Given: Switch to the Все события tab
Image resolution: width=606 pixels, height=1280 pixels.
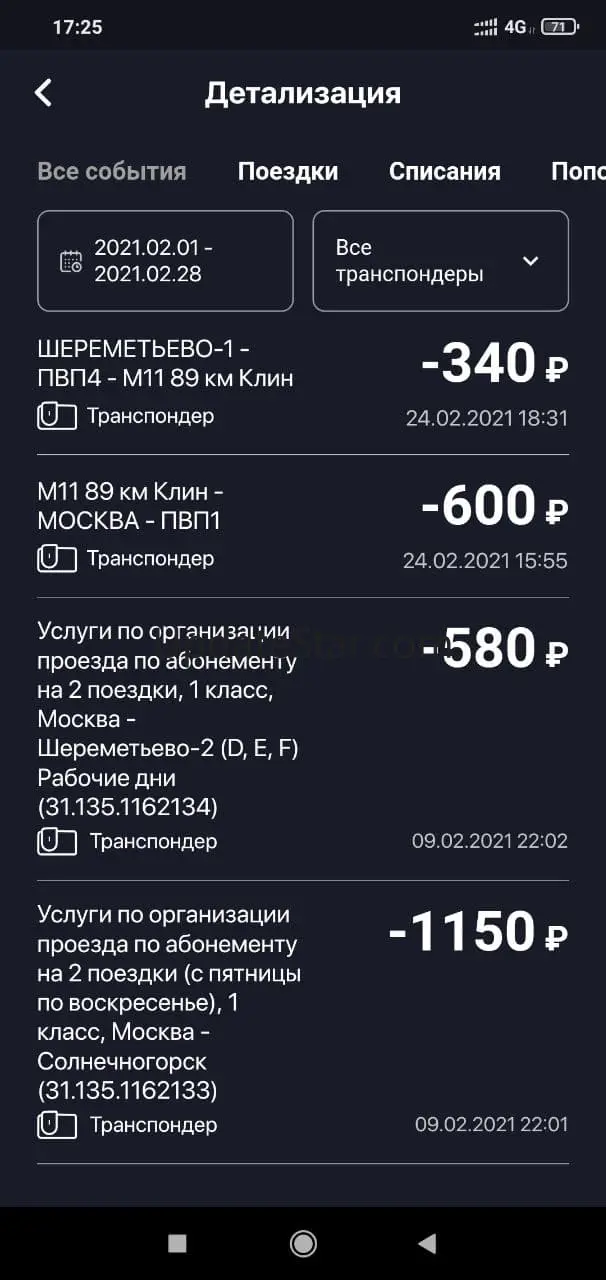Looking at the screenshot, I should pyautogui.click(x=112, y=171).
